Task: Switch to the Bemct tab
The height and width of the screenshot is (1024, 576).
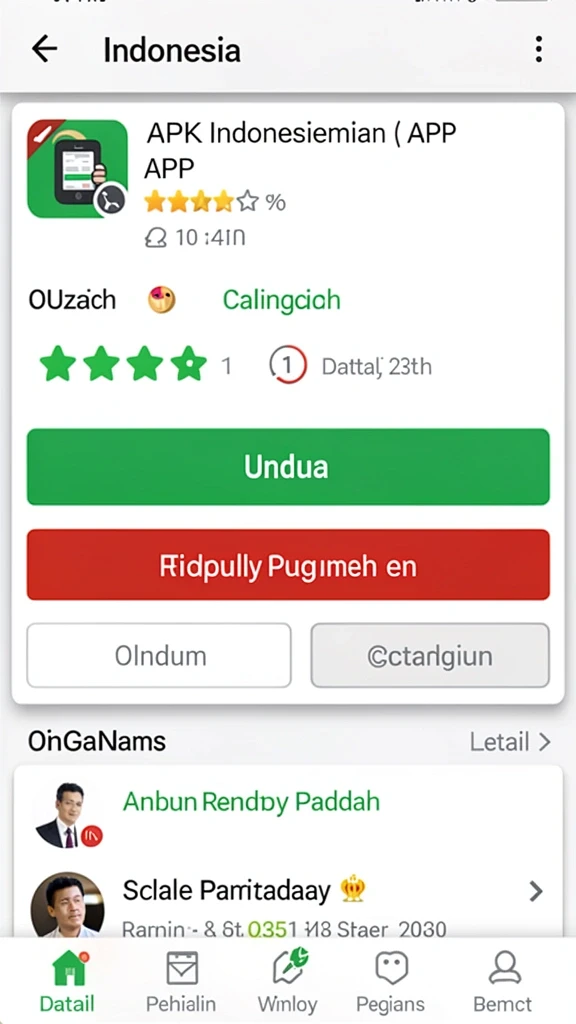Action: tap(503, 981)
